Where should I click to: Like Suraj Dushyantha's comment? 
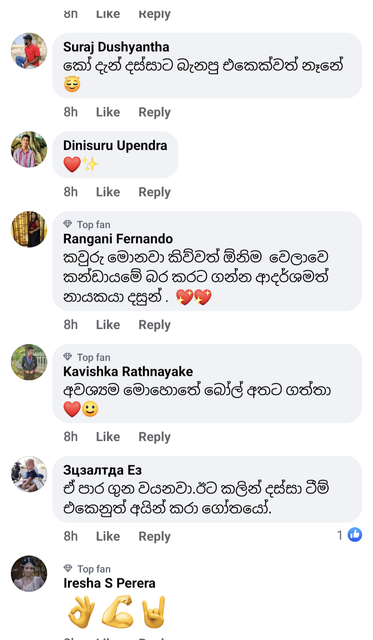point(108,112)
